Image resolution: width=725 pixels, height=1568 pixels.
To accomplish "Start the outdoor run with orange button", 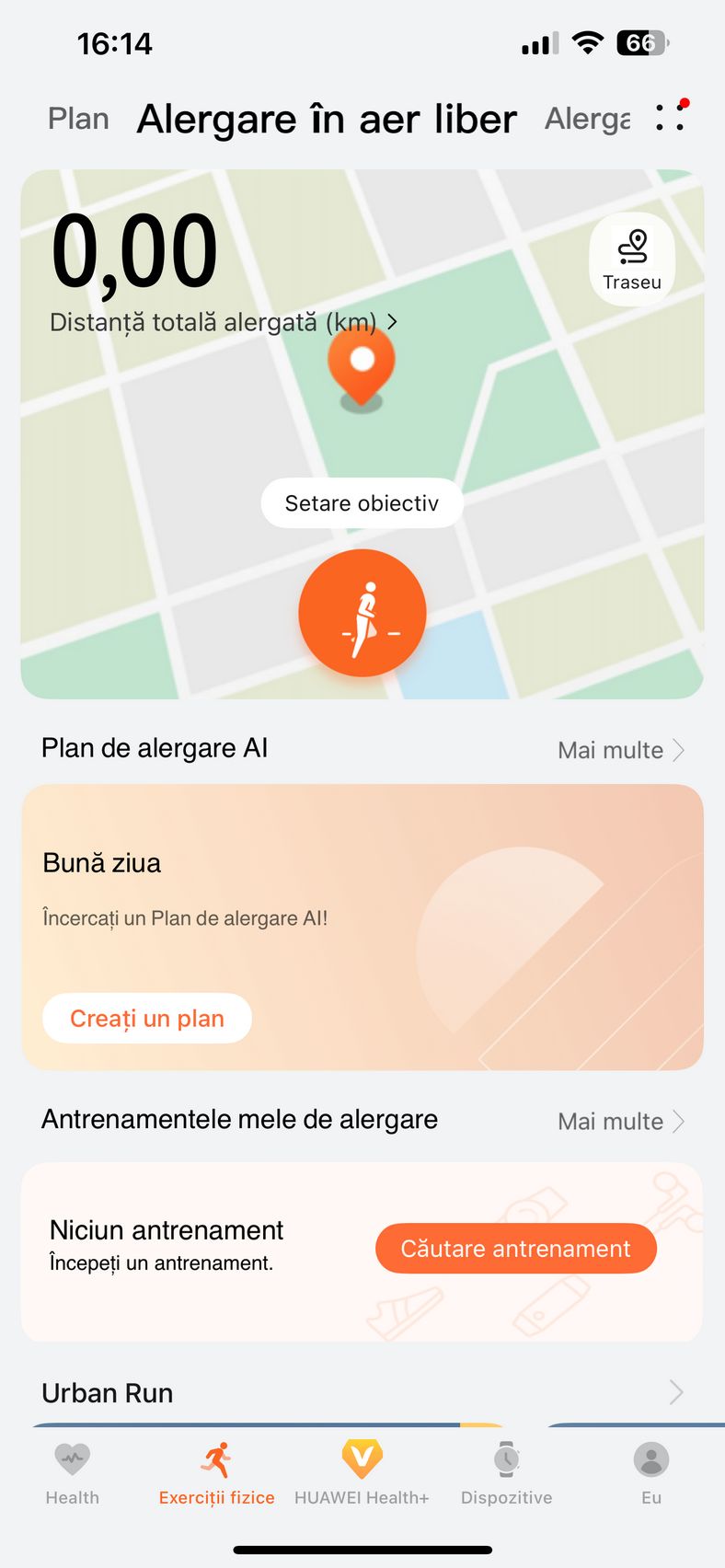I will 362,613.
